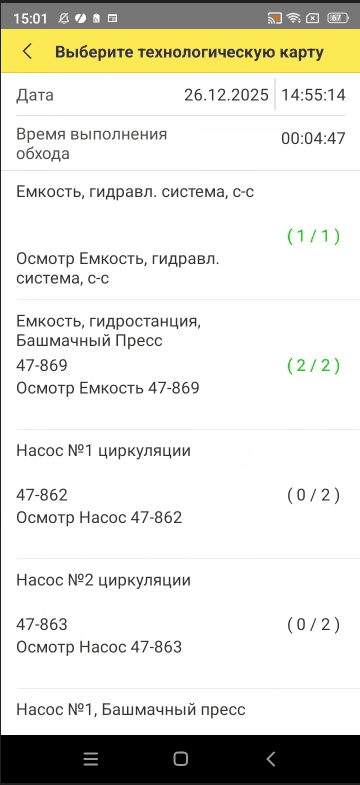Open Осмотр Насос 47-862 card

click(180, 494)
